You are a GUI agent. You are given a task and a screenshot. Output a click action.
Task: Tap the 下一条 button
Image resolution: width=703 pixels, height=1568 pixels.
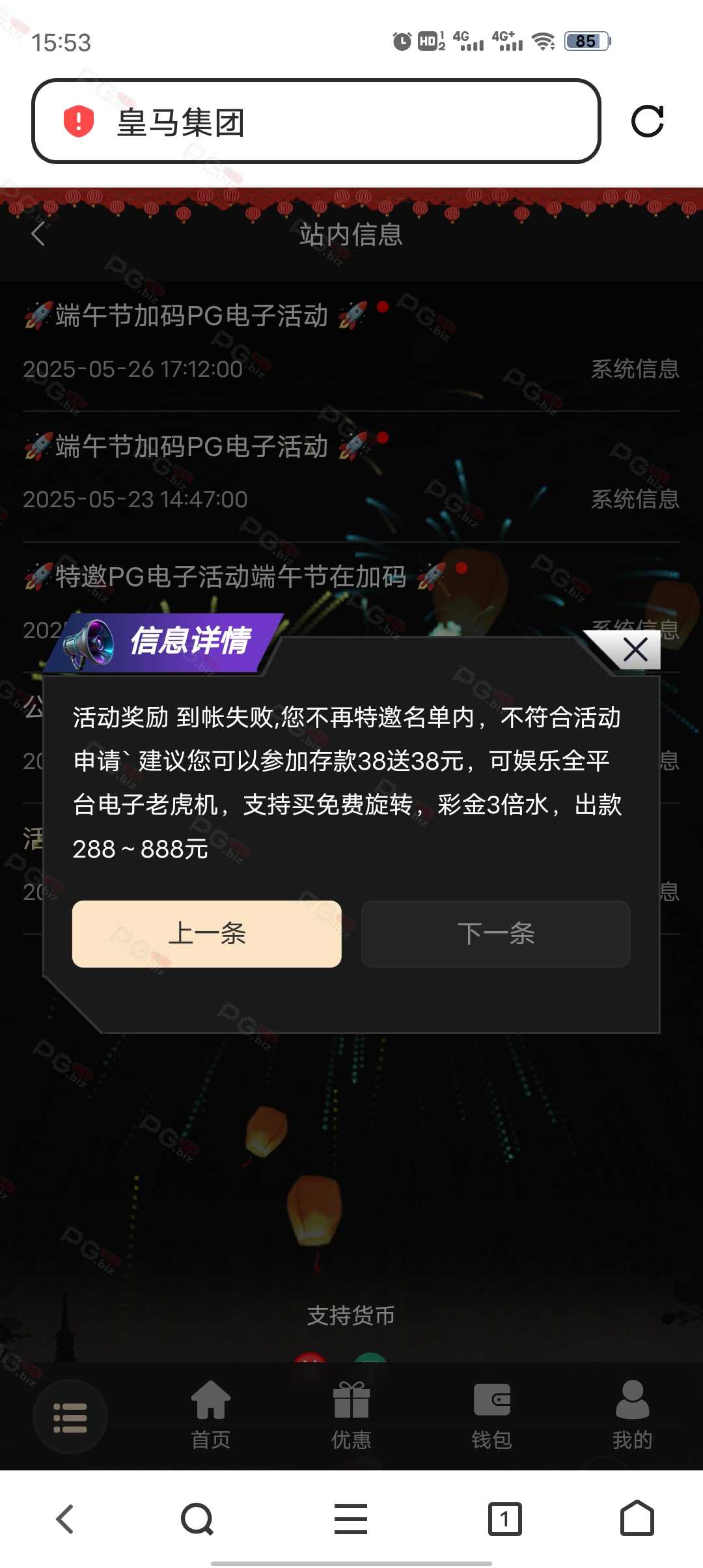tap(496, 934)
